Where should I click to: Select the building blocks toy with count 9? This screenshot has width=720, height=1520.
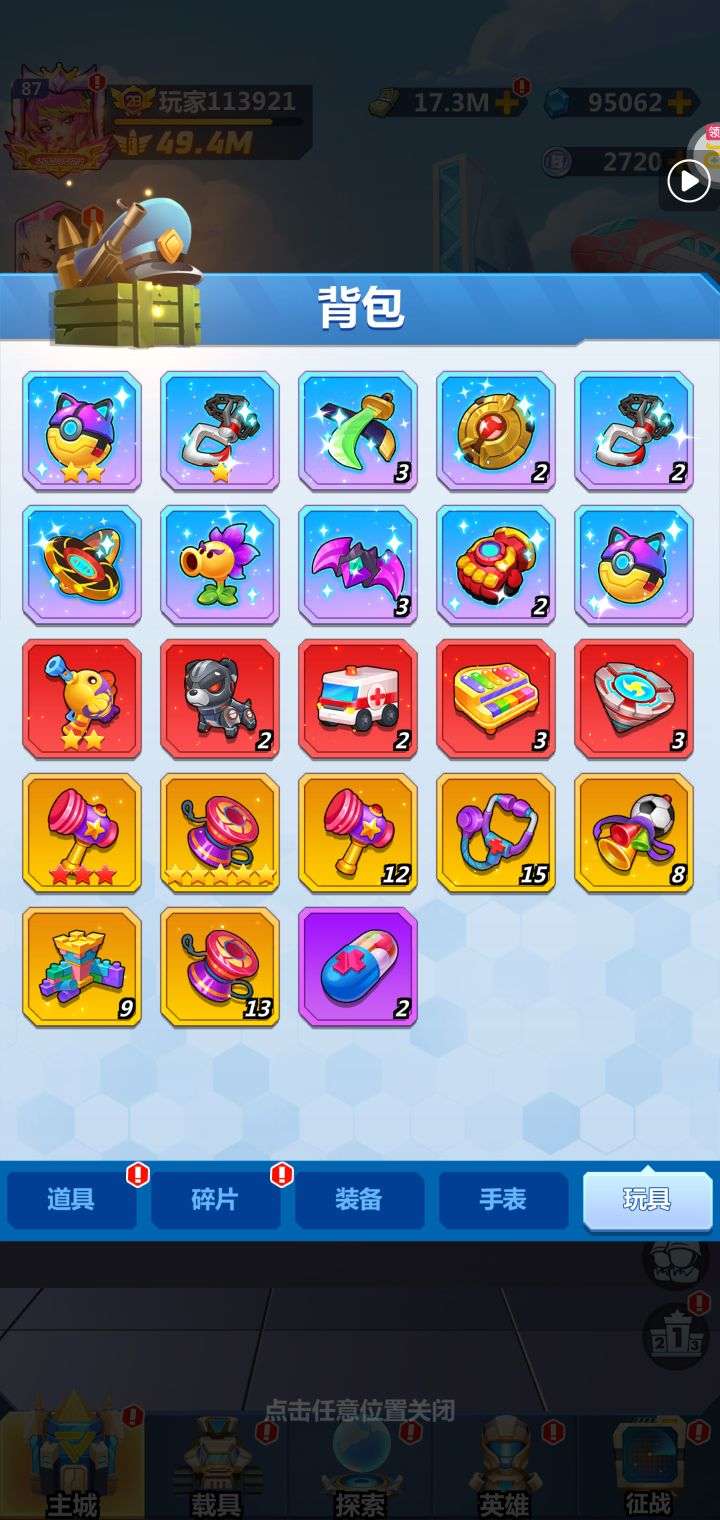pos(82,967)
